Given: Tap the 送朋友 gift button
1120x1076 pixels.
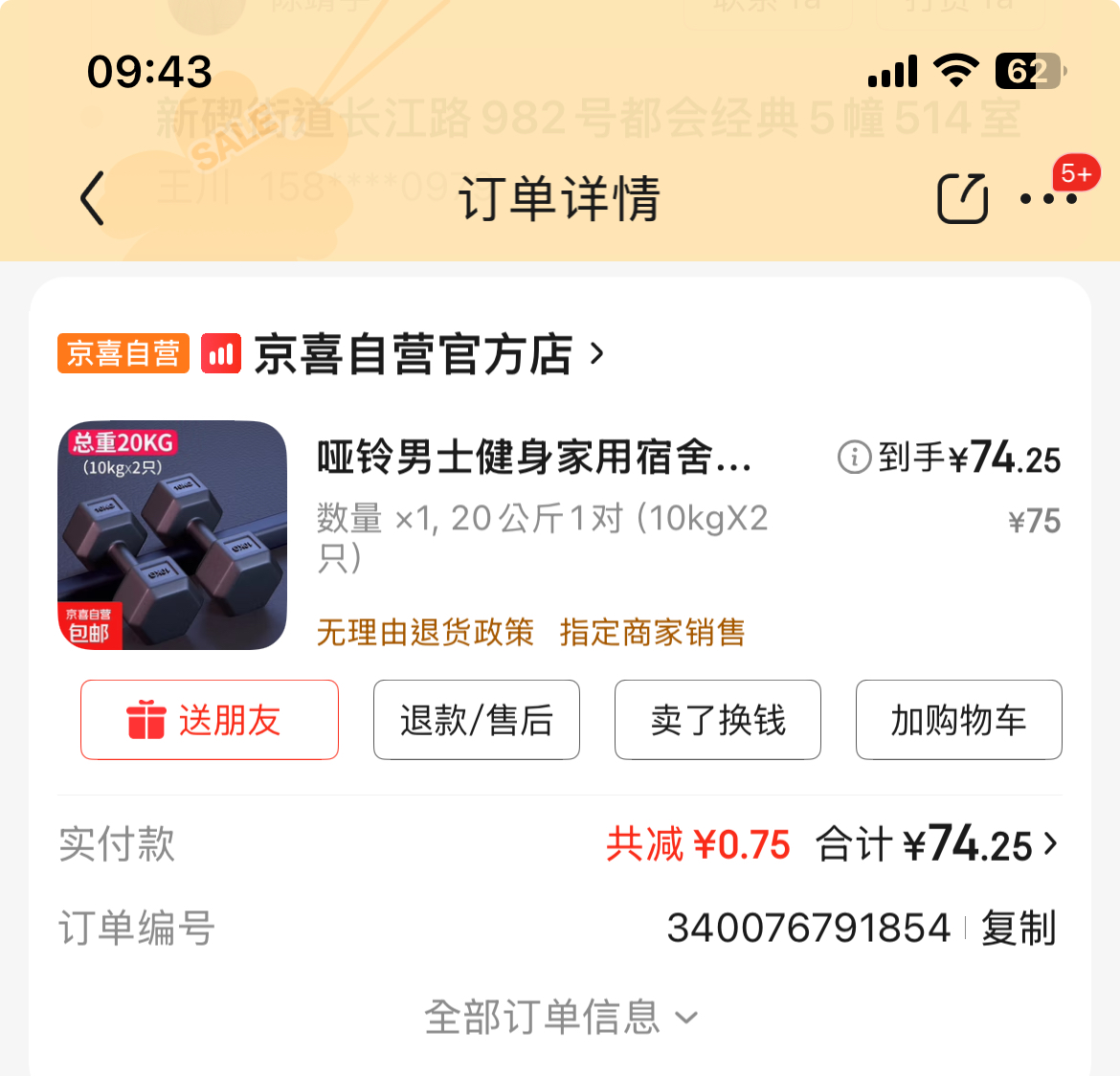Looking at the screenshot, I should 210,720.
